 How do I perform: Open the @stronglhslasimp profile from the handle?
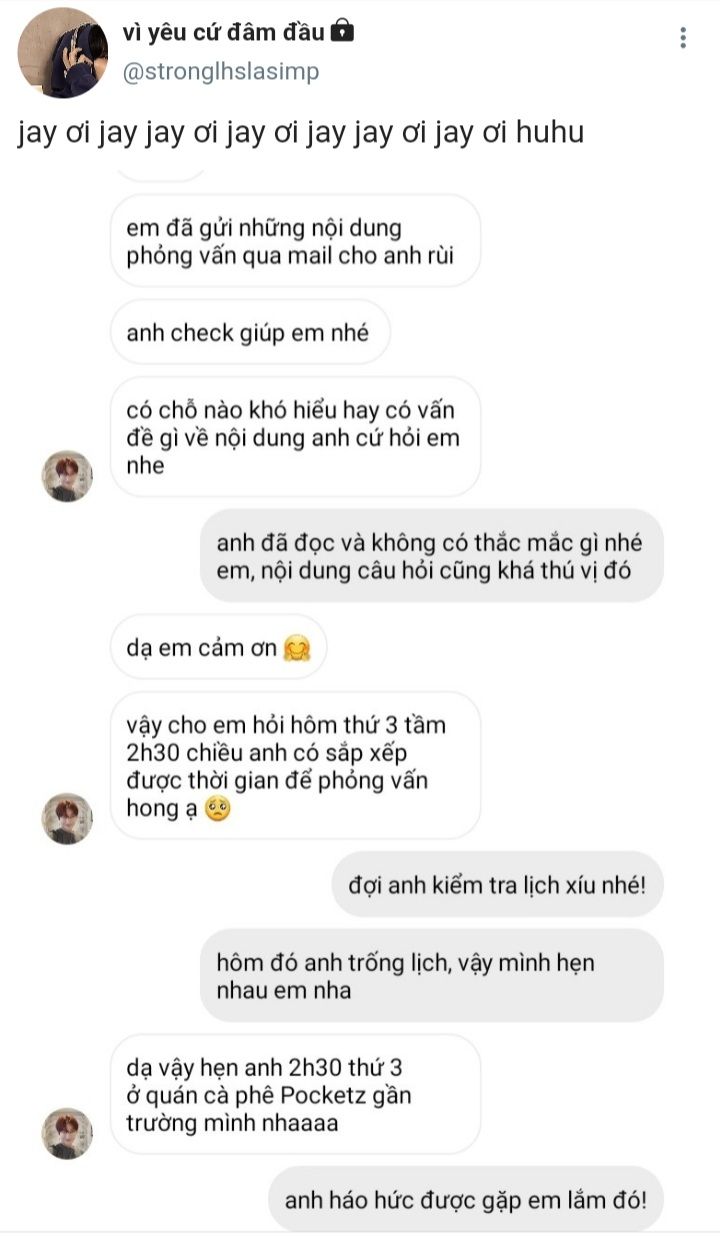220,72
